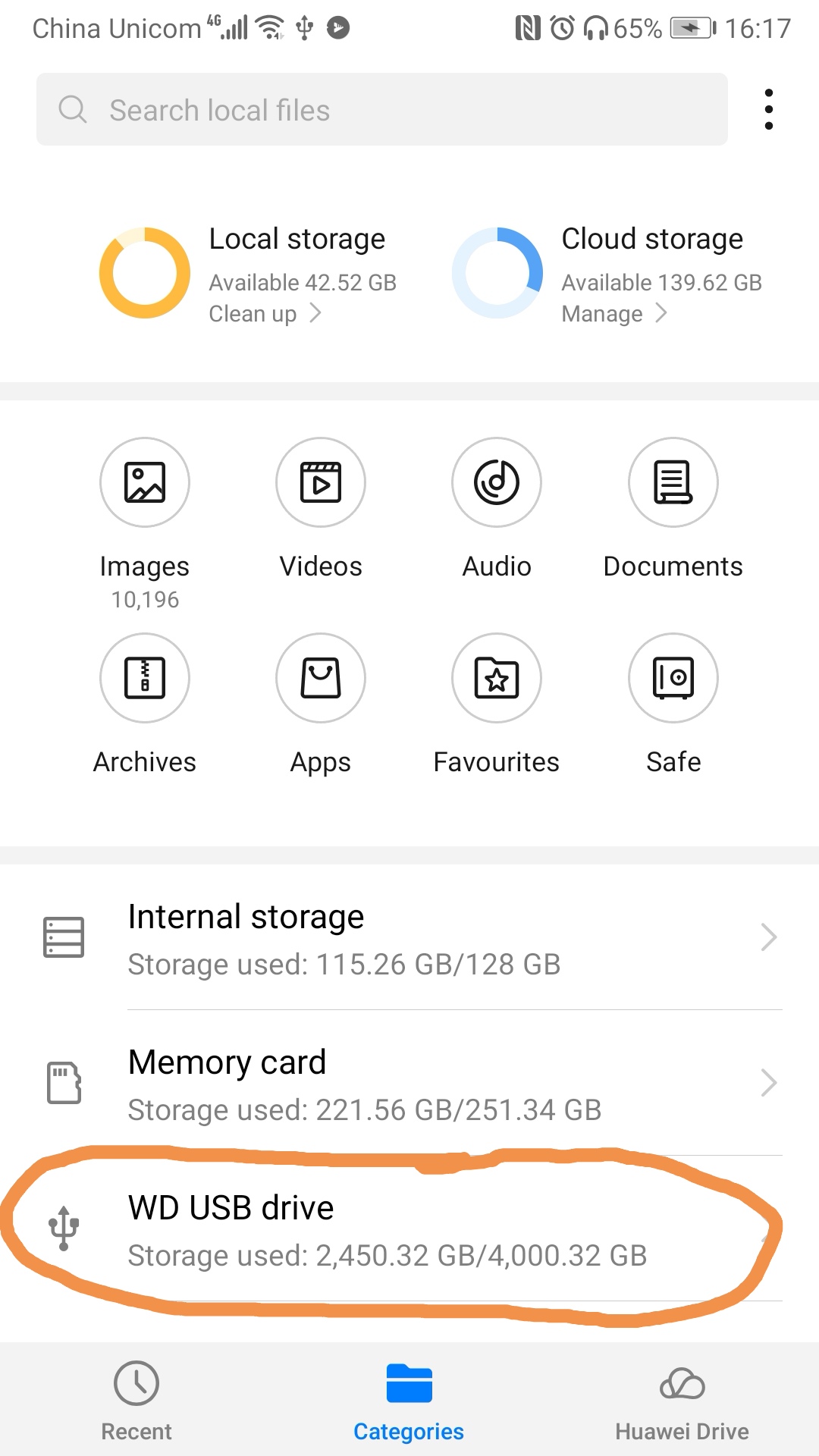The height and width of the screenshot is (1456, 819).
Task: Enter the Safe
Action: click(673, 679)
